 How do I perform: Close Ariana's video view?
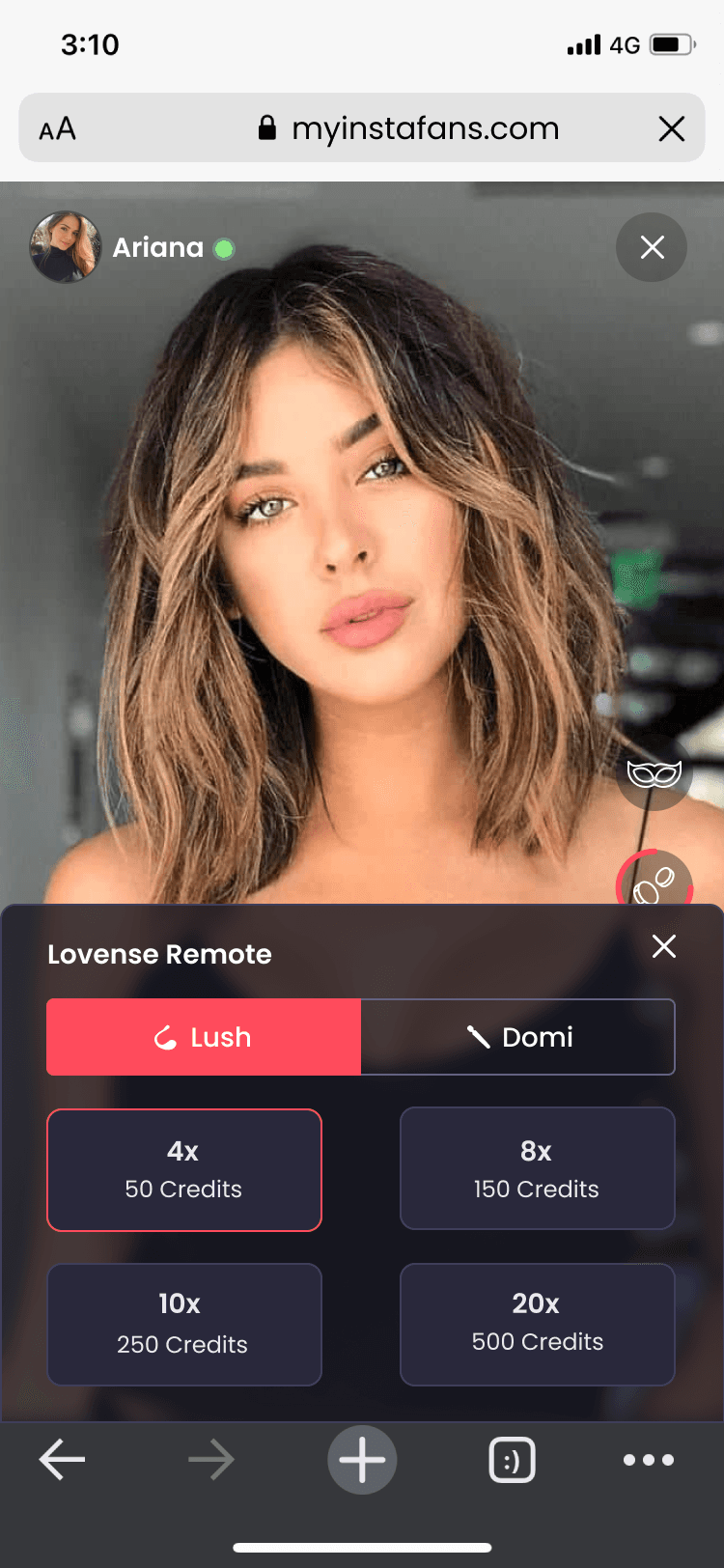click(652, 248)
